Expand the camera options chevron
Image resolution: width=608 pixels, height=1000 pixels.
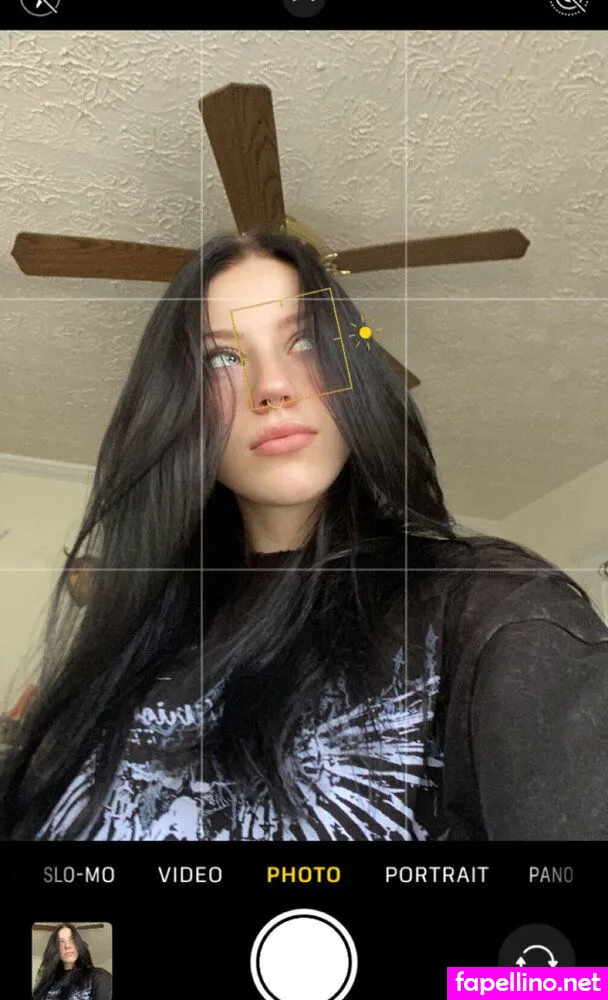click(x=303, y=4)
